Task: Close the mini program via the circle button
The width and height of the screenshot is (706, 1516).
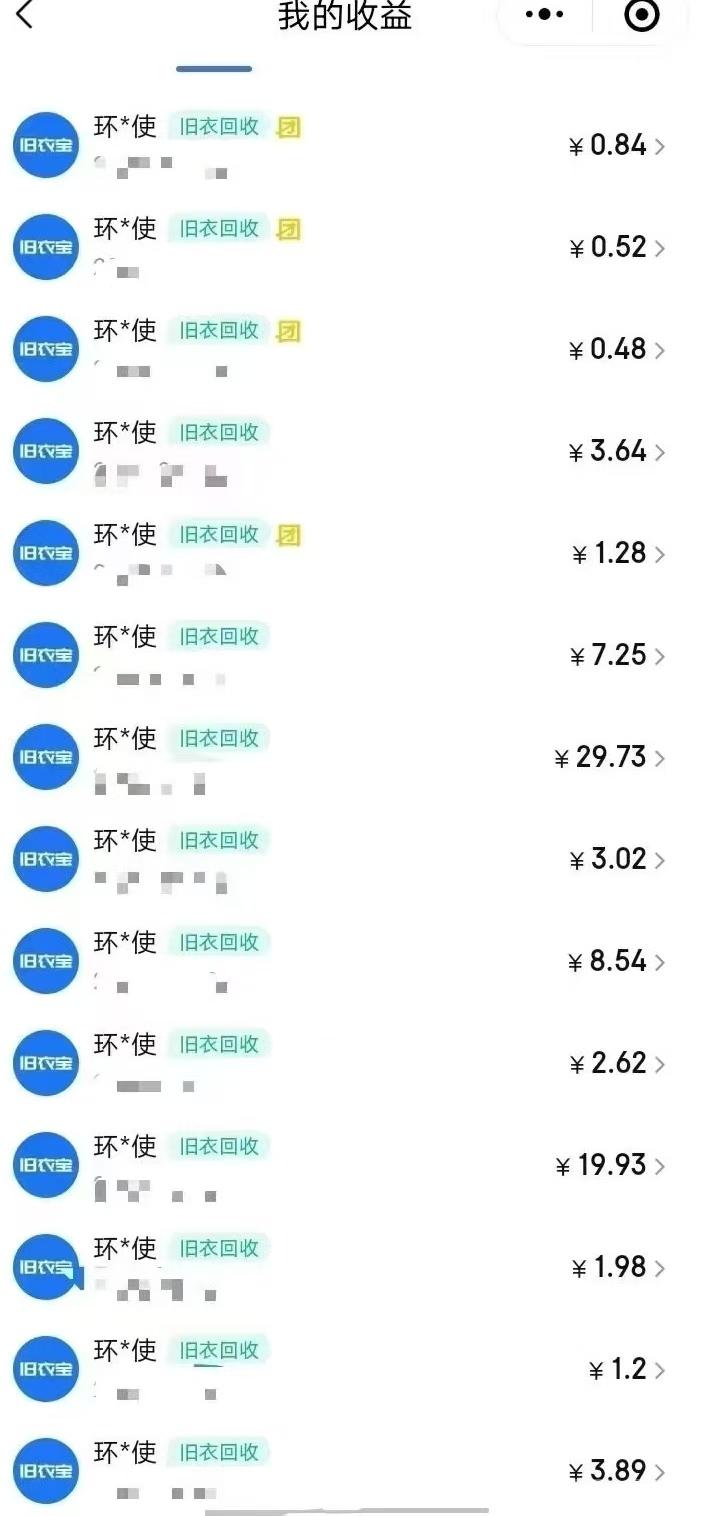Action: [x=641, y=15]
